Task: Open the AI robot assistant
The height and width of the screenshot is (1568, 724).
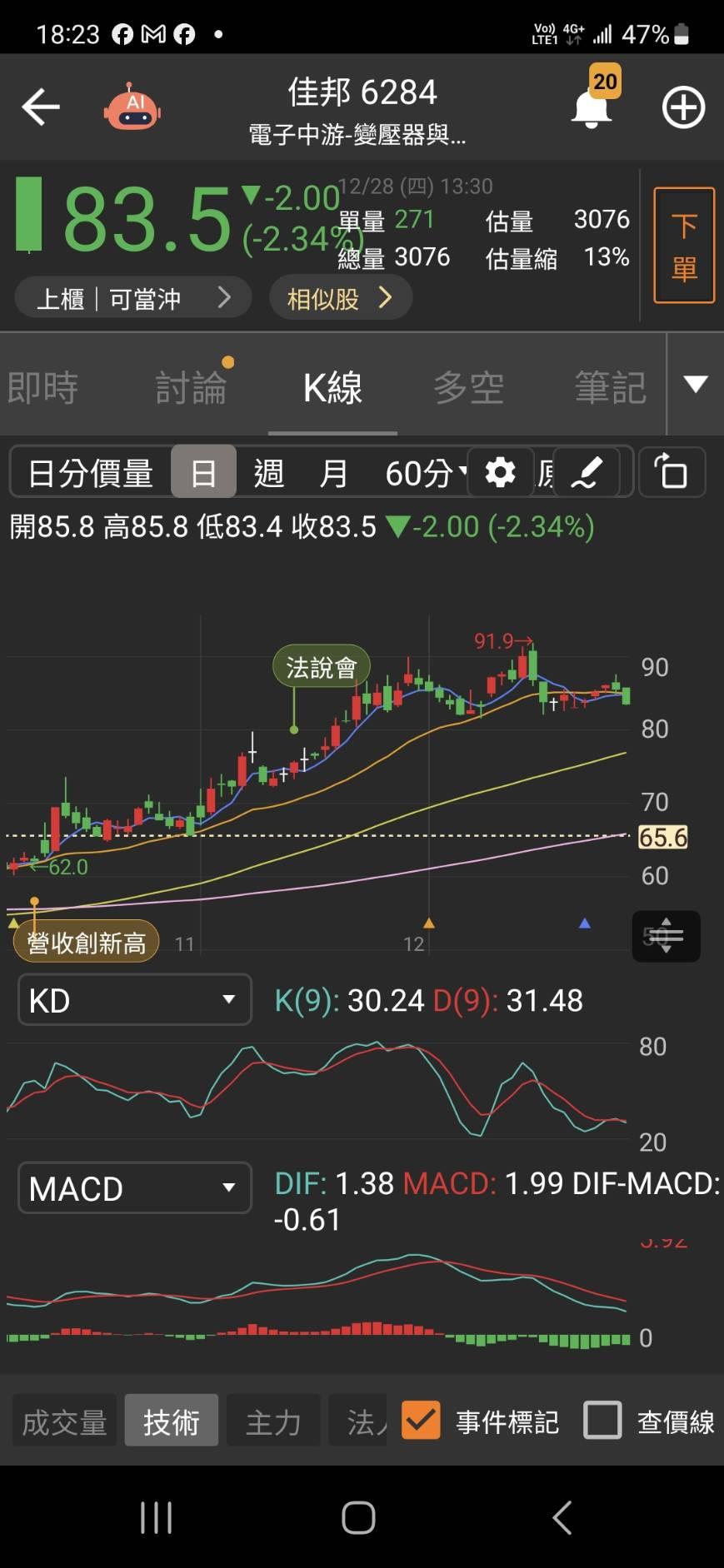Action: (133, 107)
